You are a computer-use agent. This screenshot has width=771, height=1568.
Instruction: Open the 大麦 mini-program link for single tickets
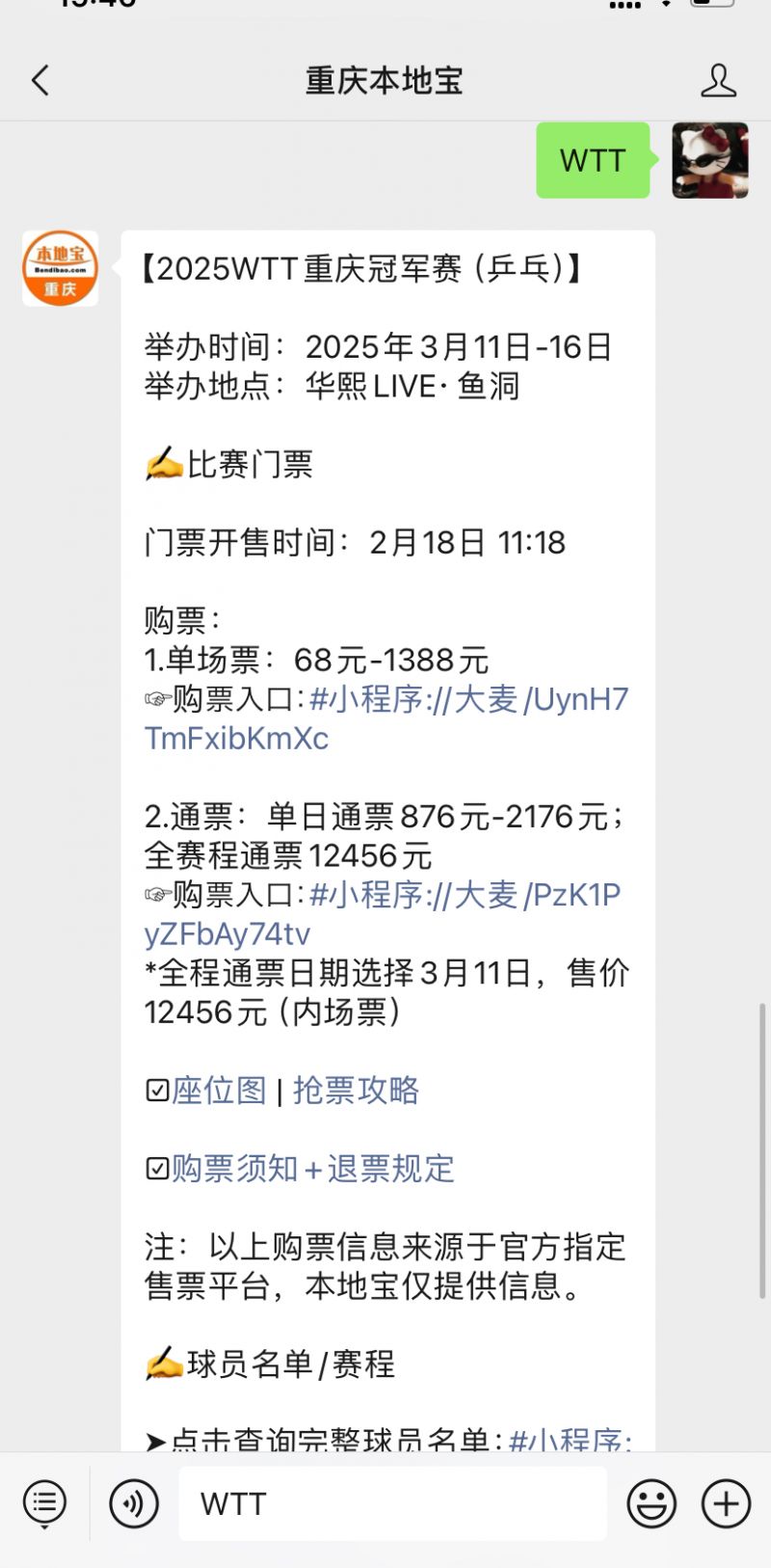pyautogui.click(x=463, y=699)
